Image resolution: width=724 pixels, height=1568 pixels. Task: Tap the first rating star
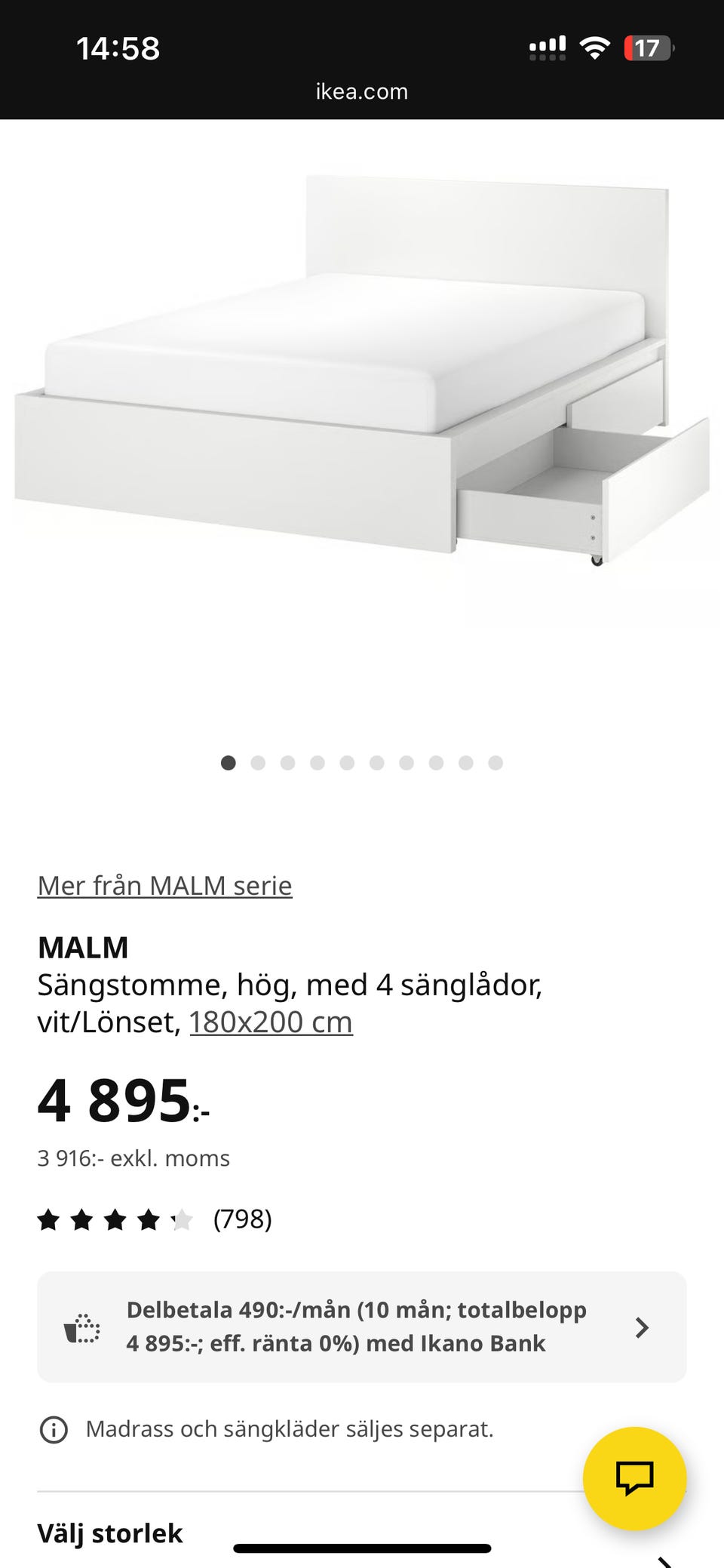pyautogui.click(x=49, y=1219)
